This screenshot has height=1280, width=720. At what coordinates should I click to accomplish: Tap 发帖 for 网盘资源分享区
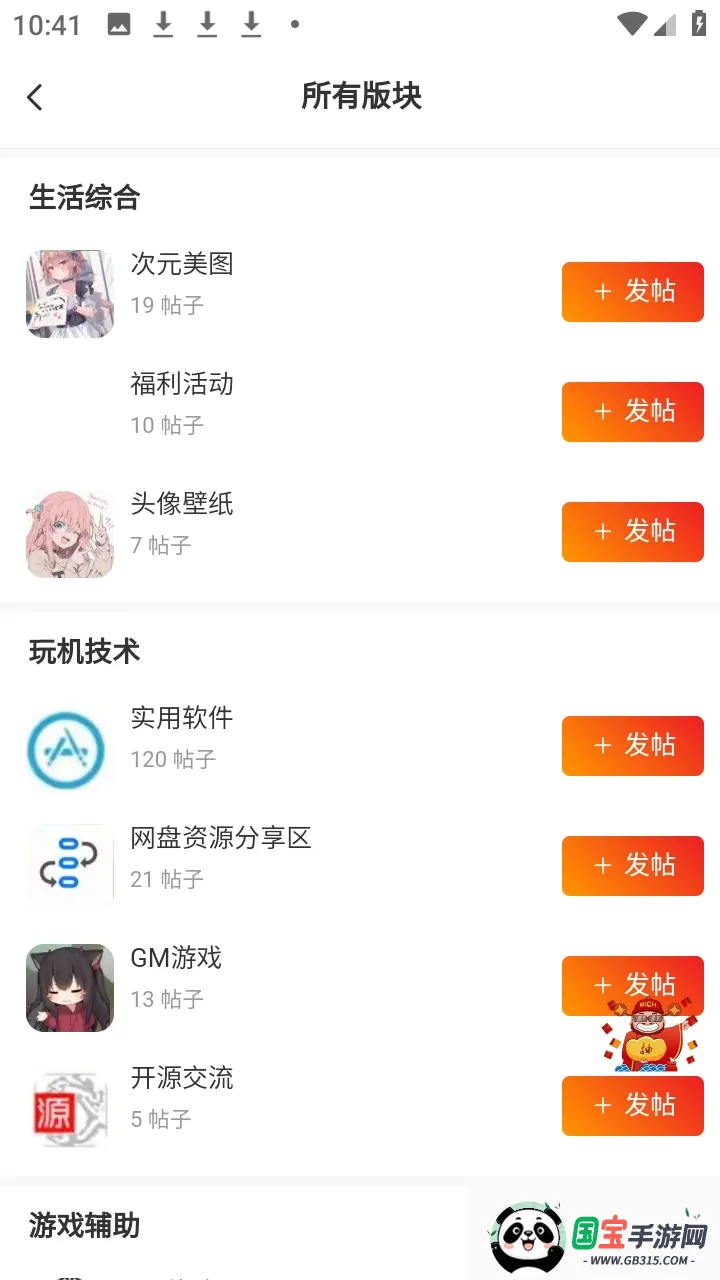coord(633,866)
